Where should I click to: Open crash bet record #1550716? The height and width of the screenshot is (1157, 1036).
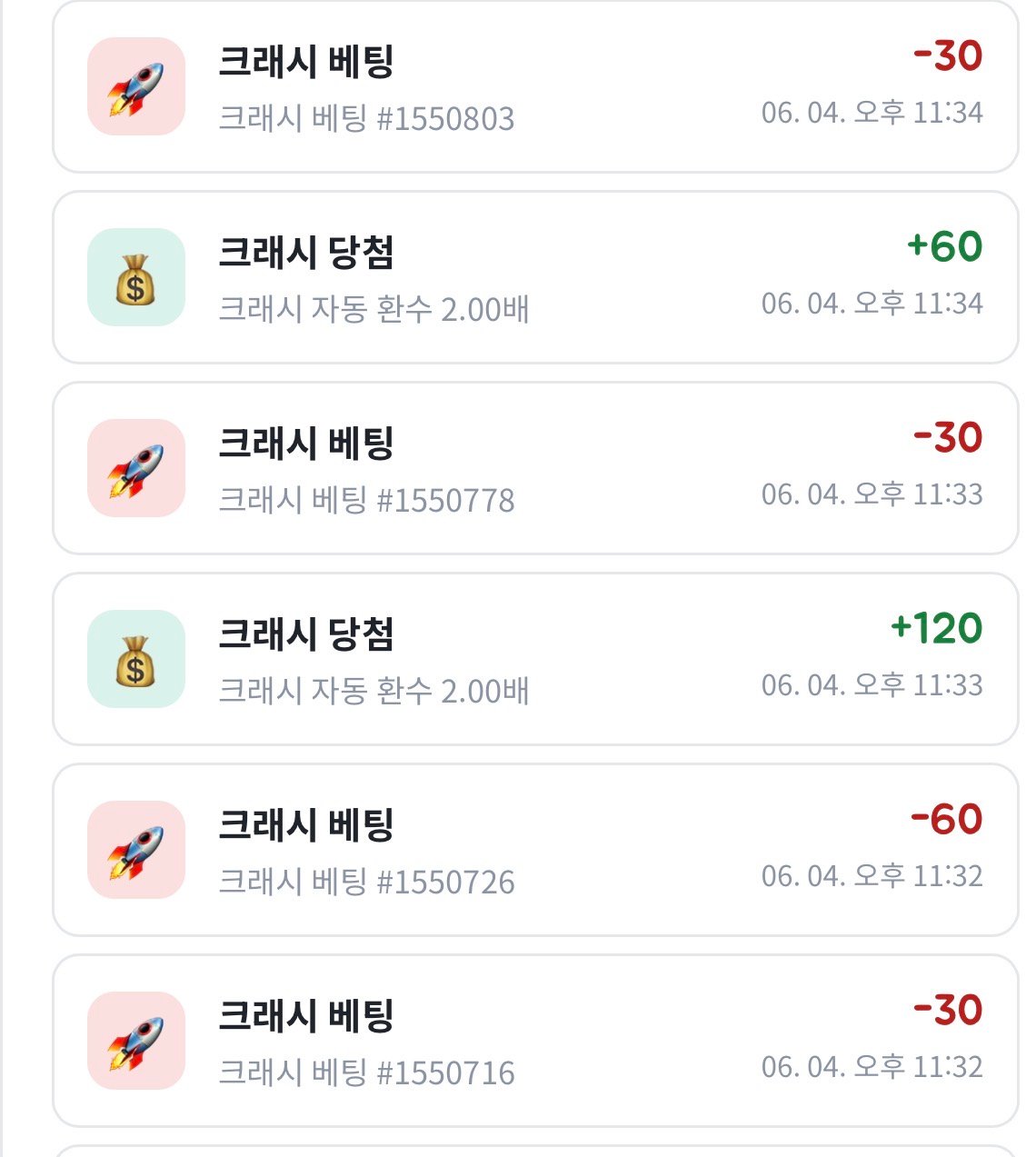pyautogui.click(x=535, y=1041)
